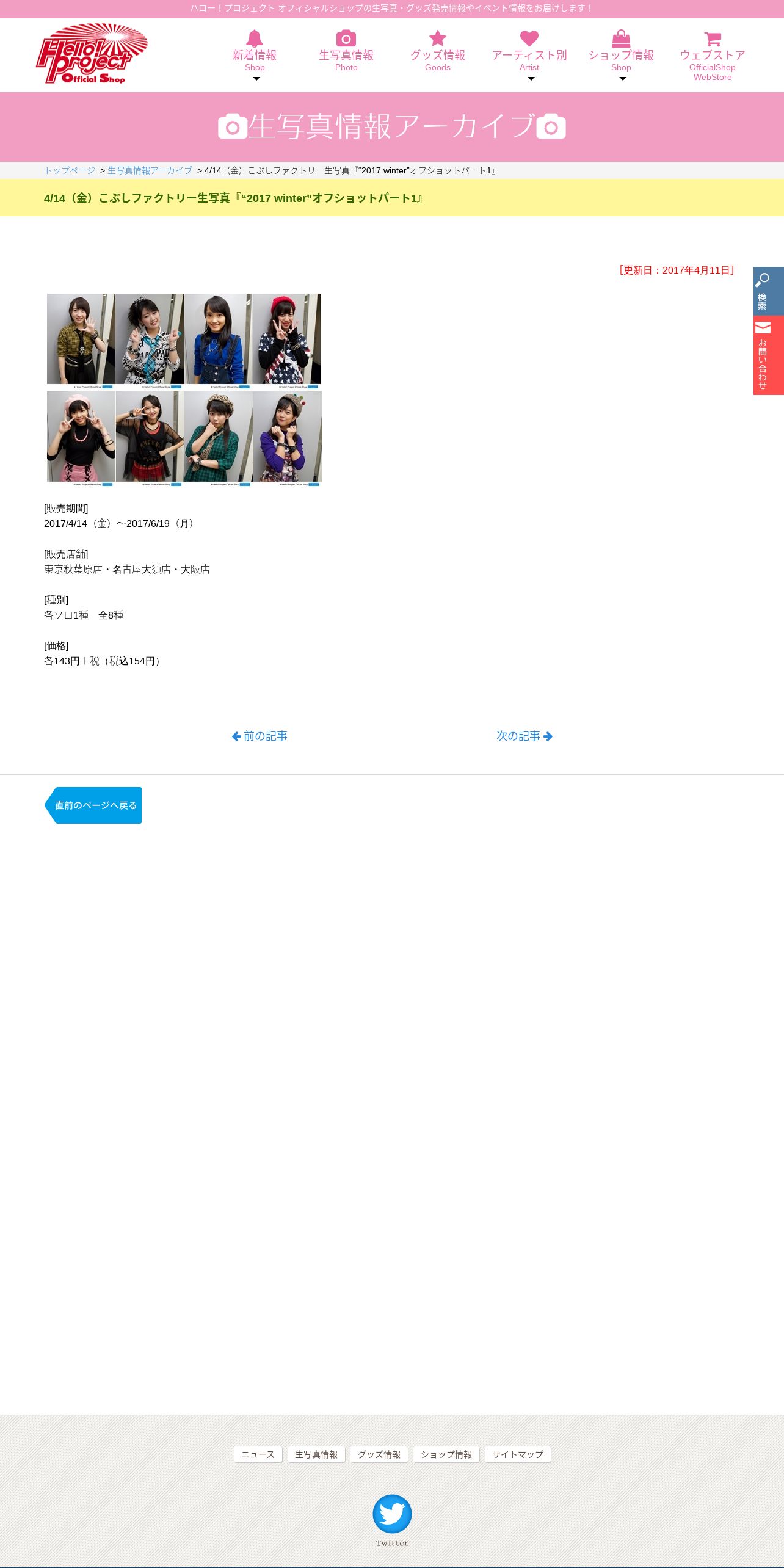784x1568 pixels.
Task: Expand the アーティスト別 Artist menu
Action: pos(529,55)
